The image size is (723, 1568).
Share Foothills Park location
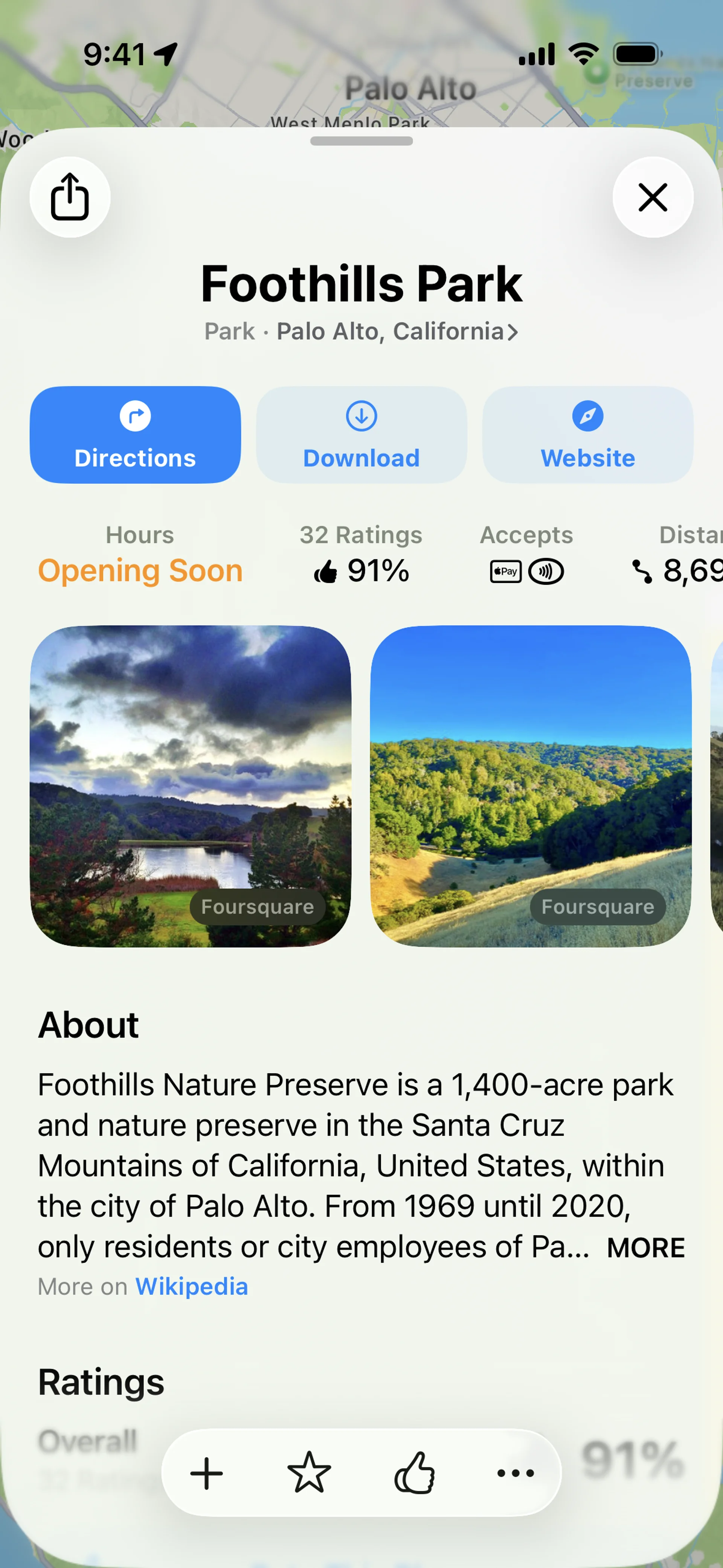[x=70, y=197]
